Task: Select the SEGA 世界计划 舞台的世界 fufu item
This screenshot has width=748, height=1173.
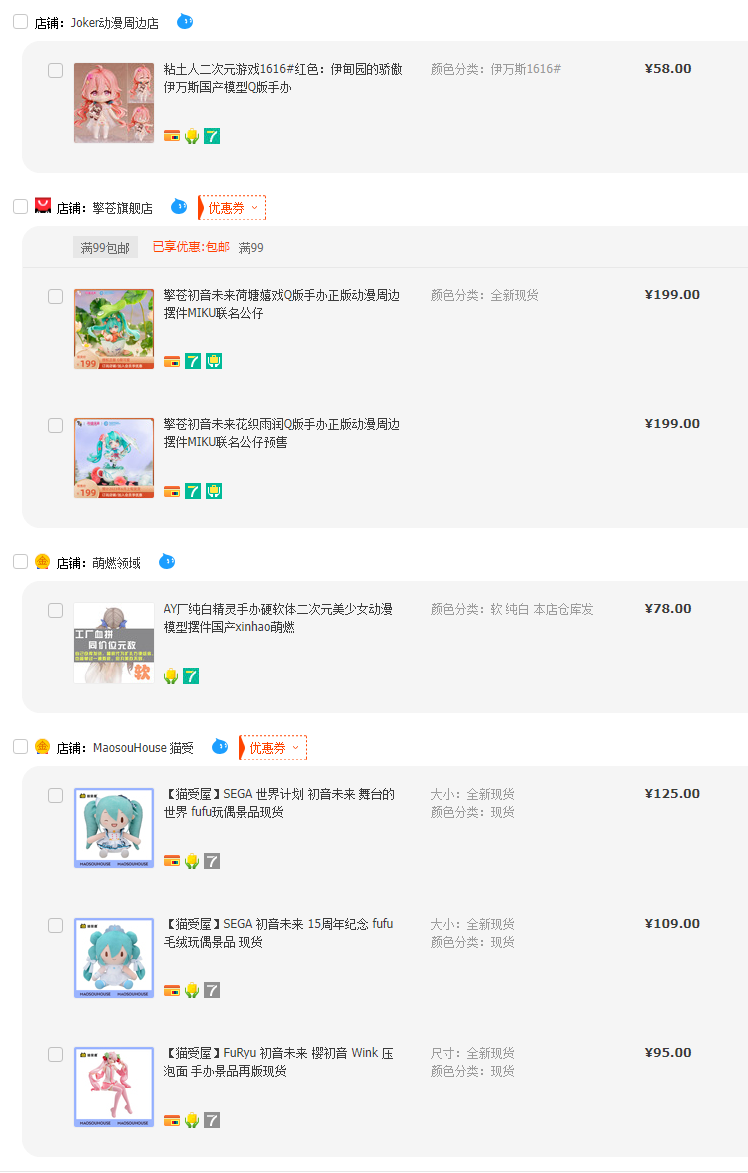Action: pos(56,795)
